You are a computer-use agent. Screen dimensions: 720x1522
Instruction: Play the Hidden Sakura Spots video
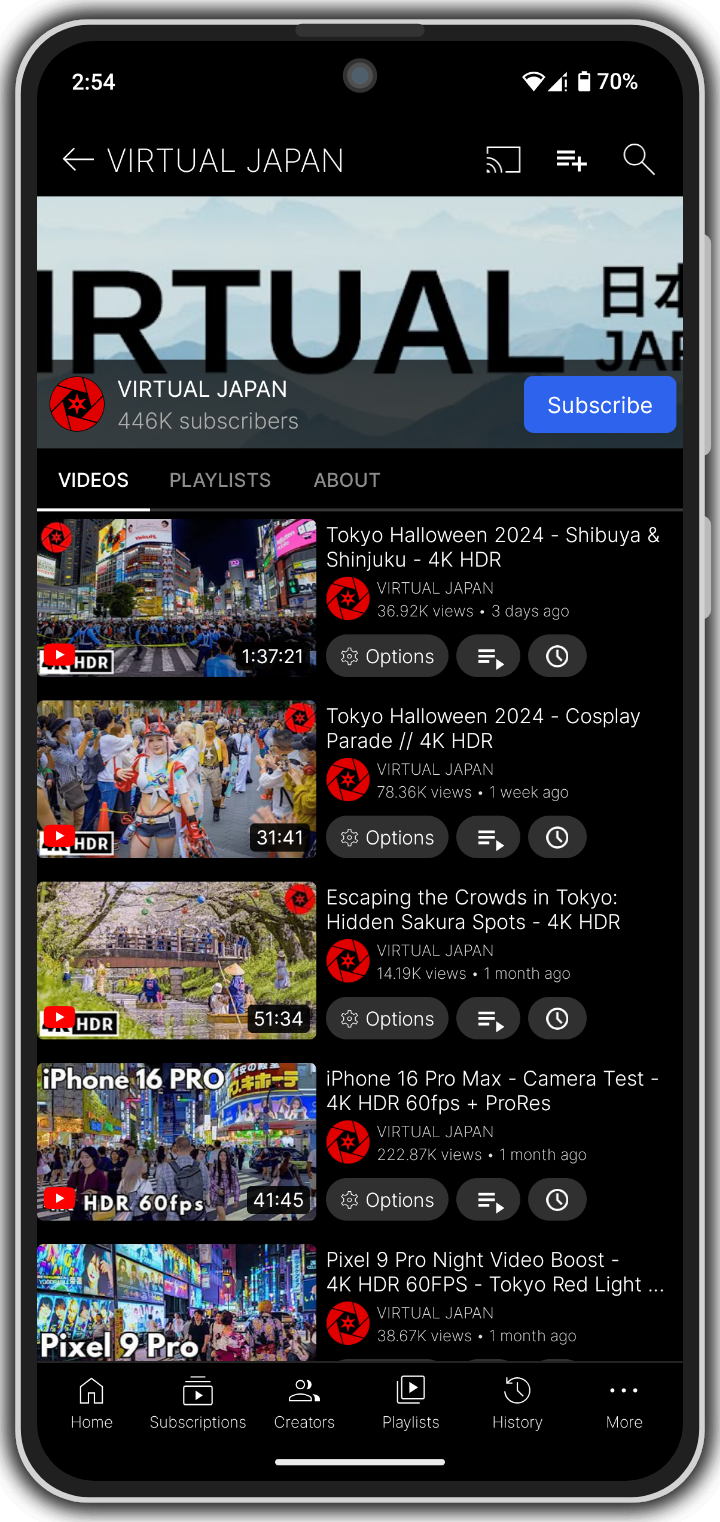pos(177,960)
